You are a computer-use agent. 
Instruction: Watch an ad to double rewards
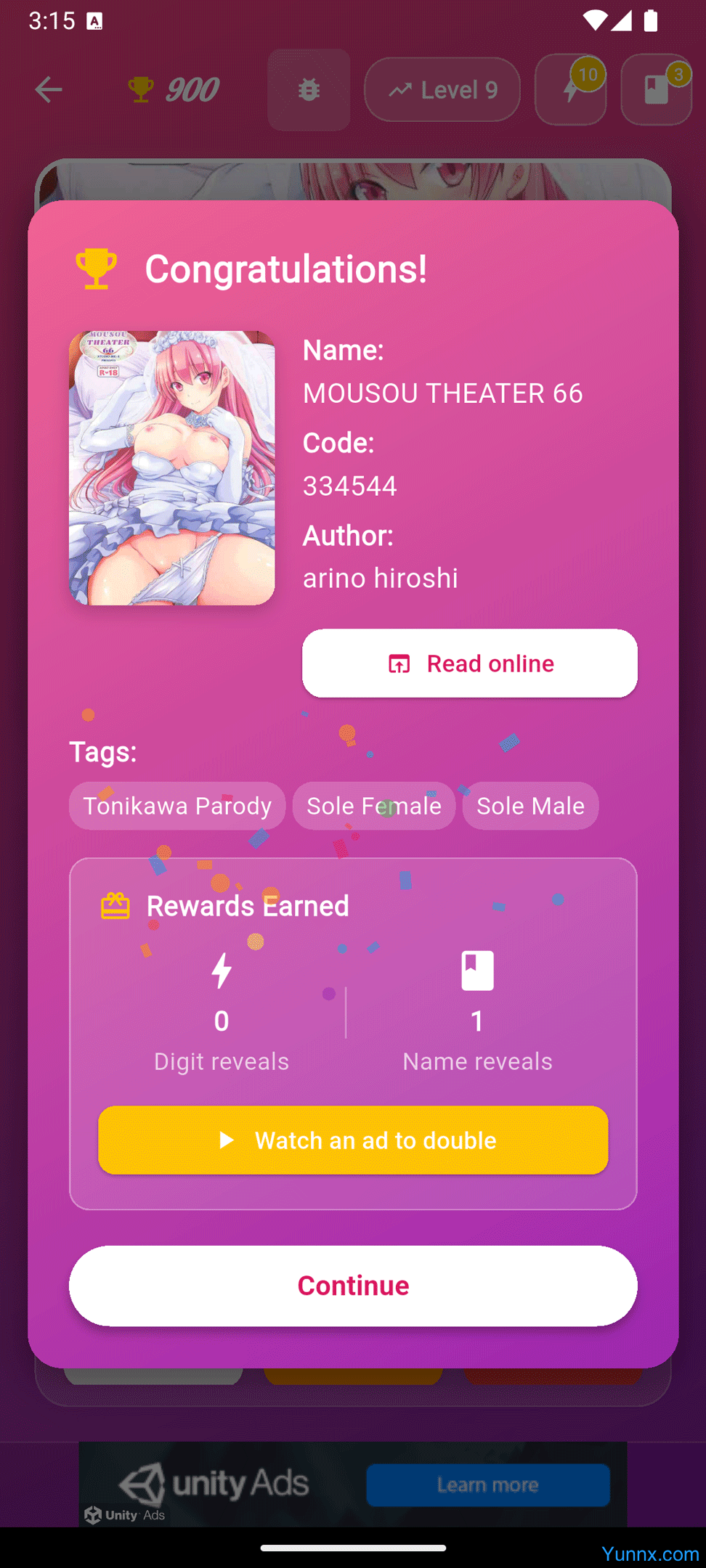[353, 1140]
